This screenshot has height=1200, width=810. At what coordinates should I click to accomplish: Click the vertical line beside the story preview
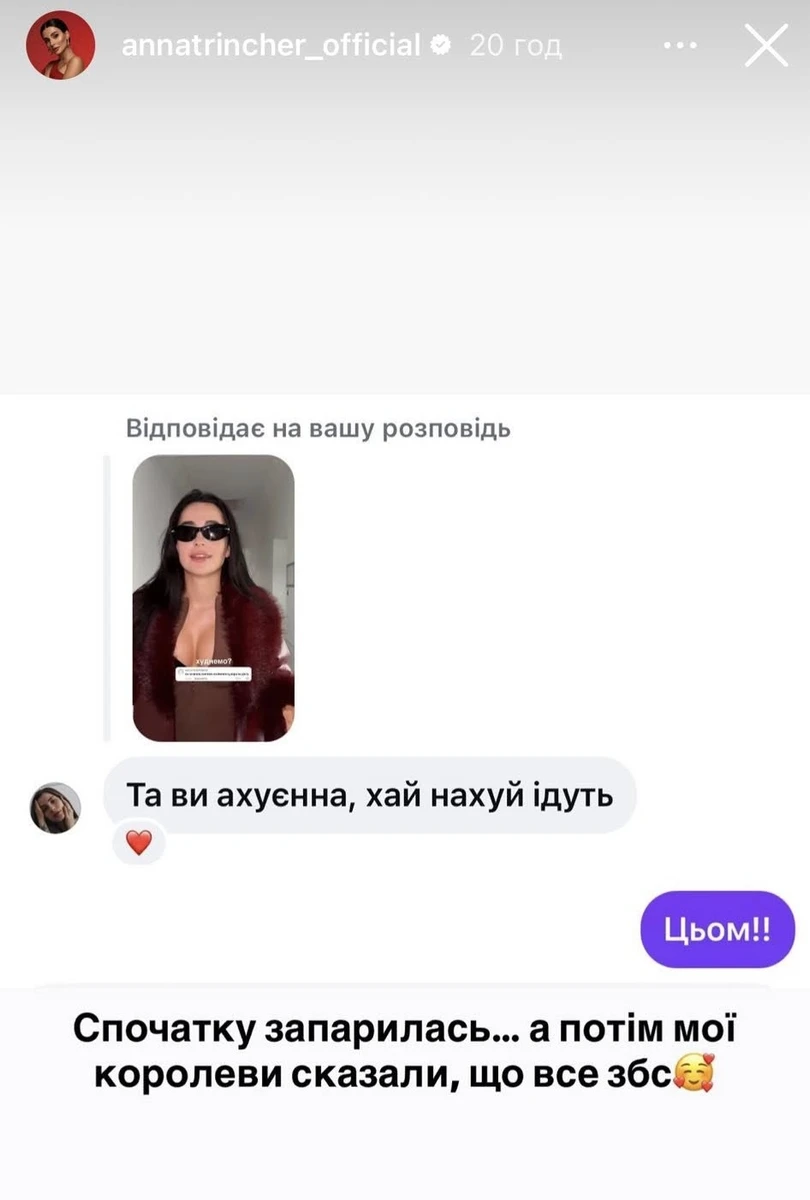coord(108,598)
